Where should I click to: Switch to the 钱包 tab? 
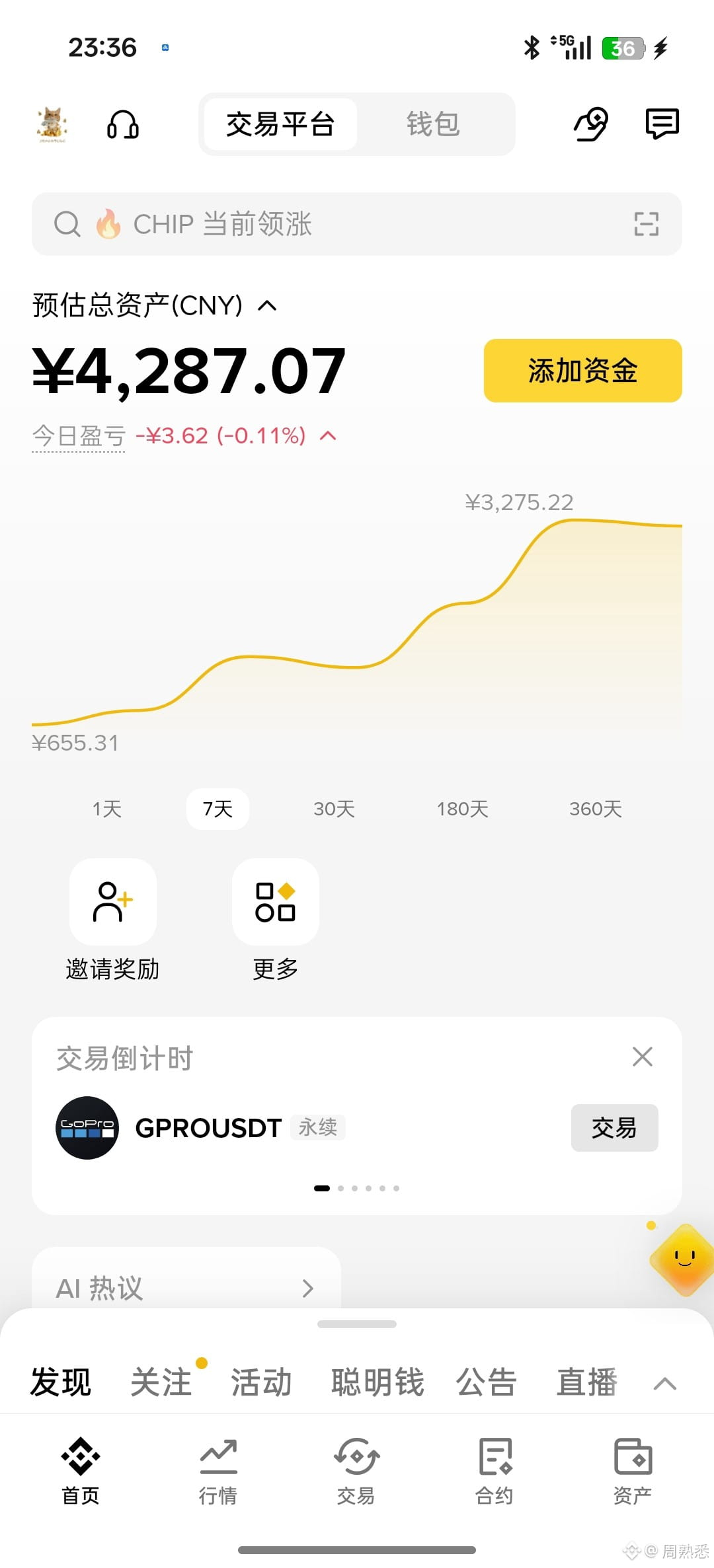(x=433, y=124)
